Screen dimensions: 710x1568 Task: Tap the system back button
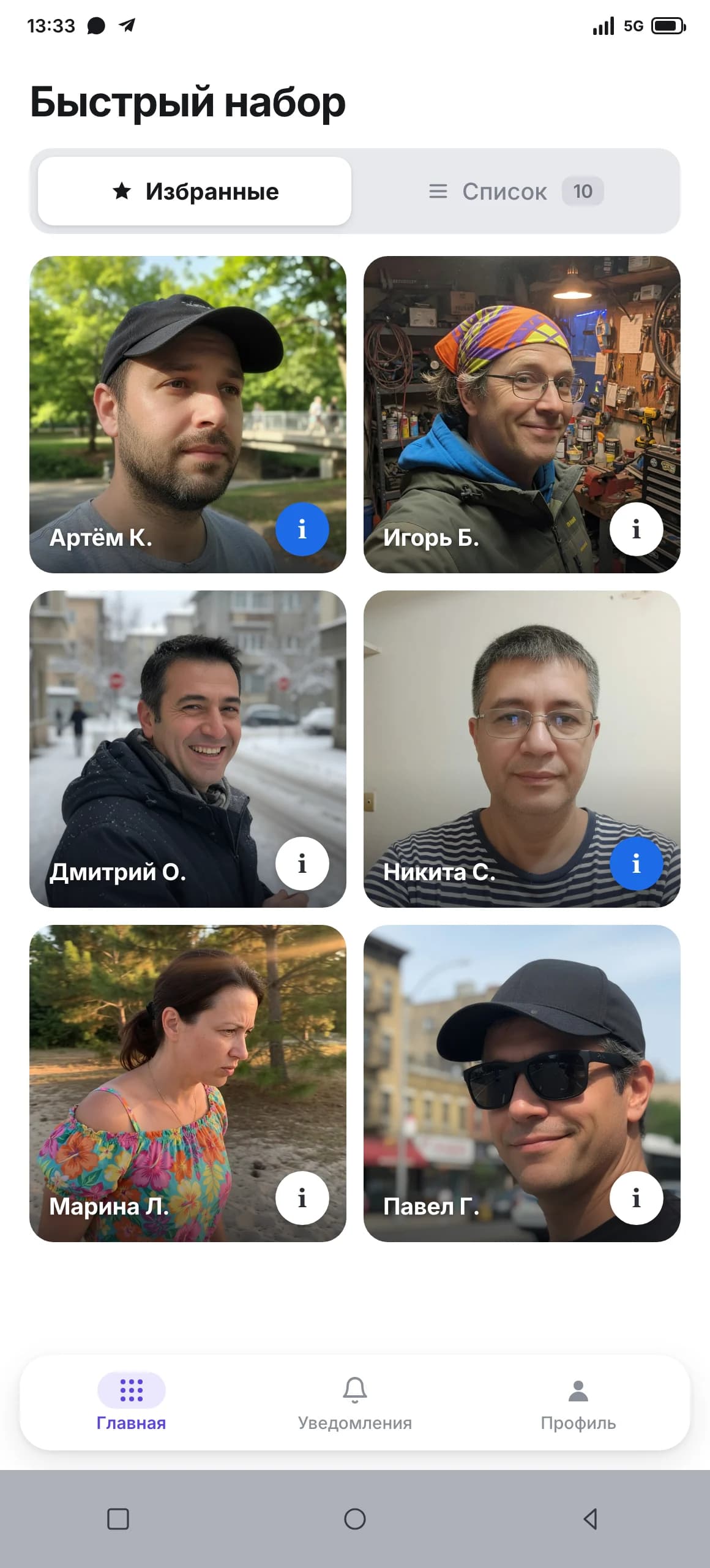(591, 1519)
